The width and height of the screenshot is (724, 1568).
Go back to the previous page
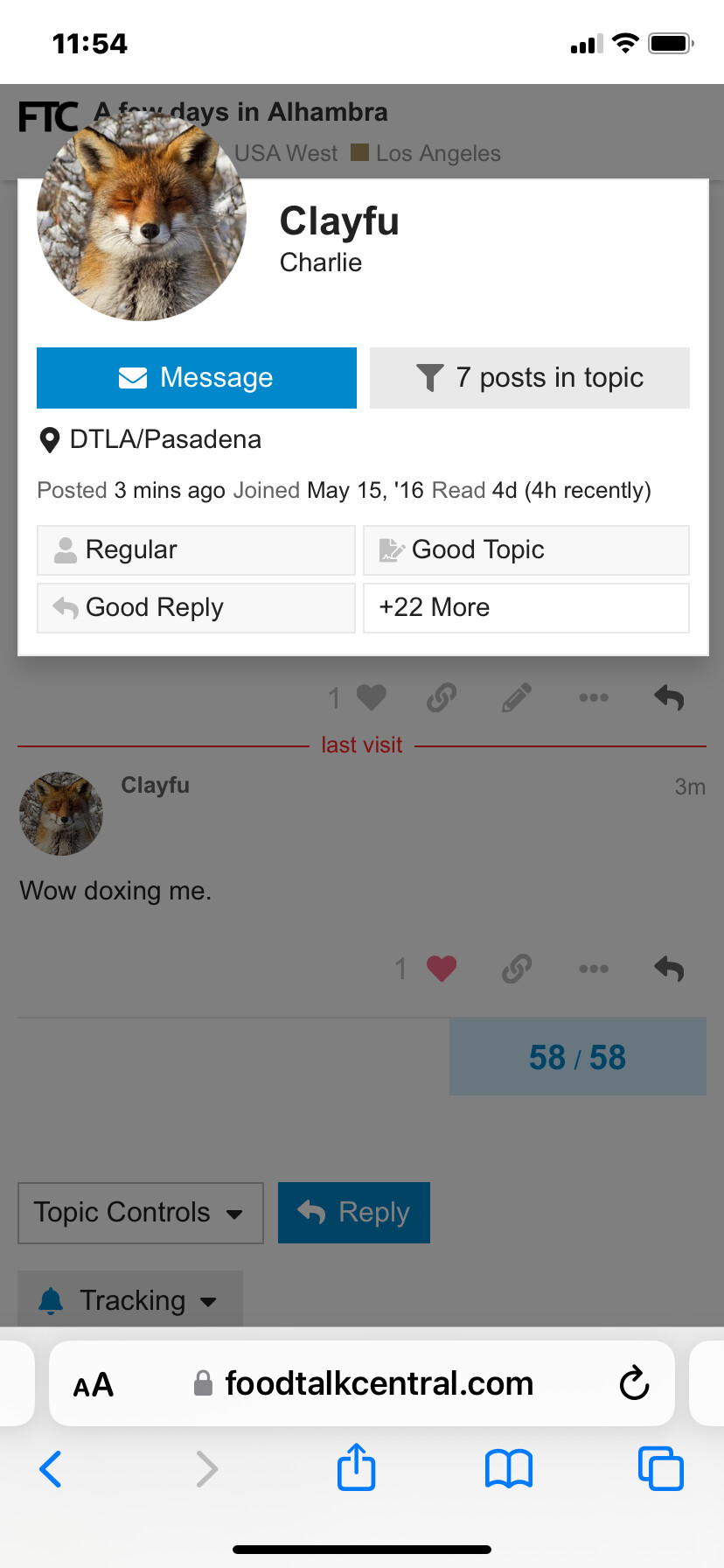pos(51,1468)
